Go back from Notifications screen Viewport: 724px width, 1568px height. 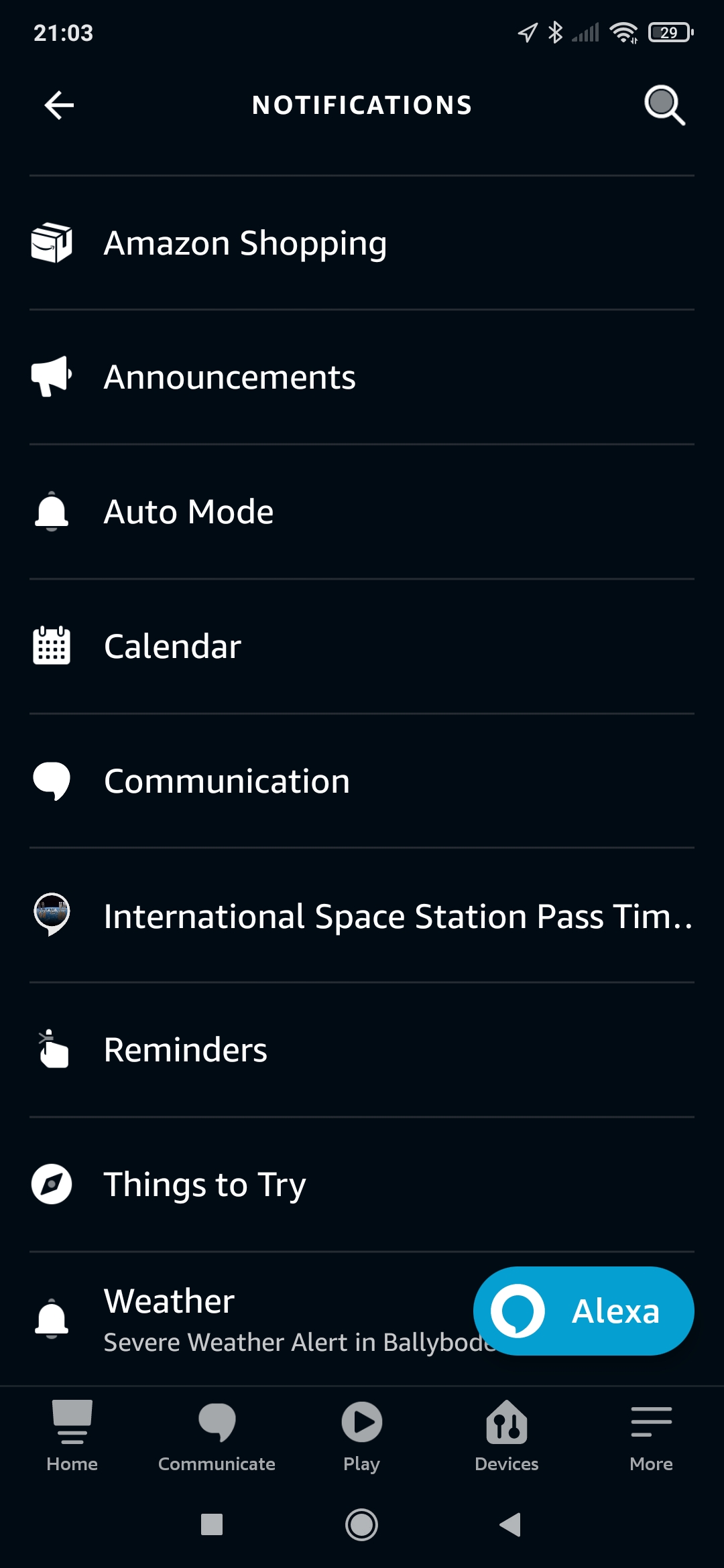point(59,105)
